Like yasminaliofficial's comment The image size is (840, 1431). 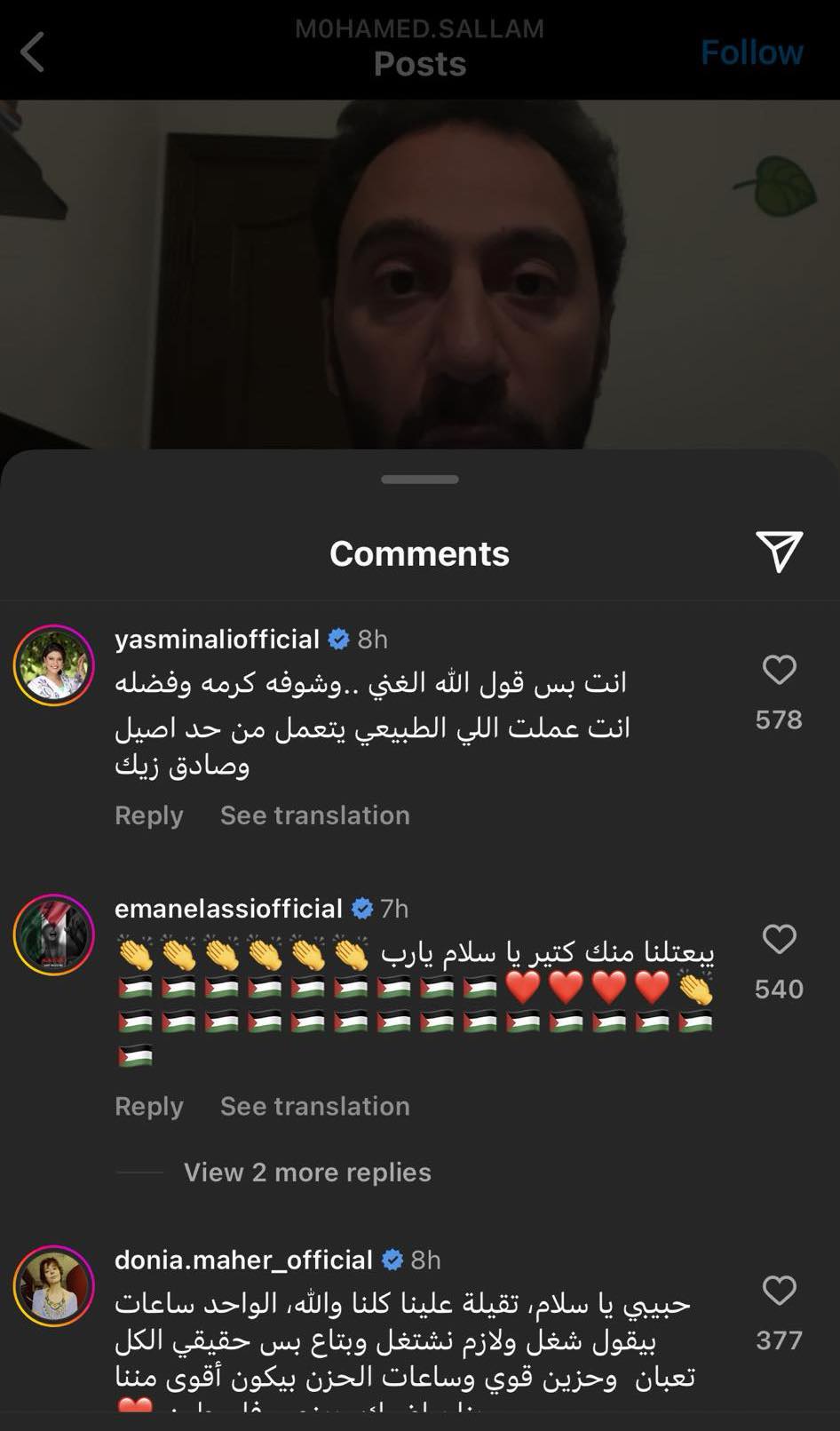(x=779, y=670)
